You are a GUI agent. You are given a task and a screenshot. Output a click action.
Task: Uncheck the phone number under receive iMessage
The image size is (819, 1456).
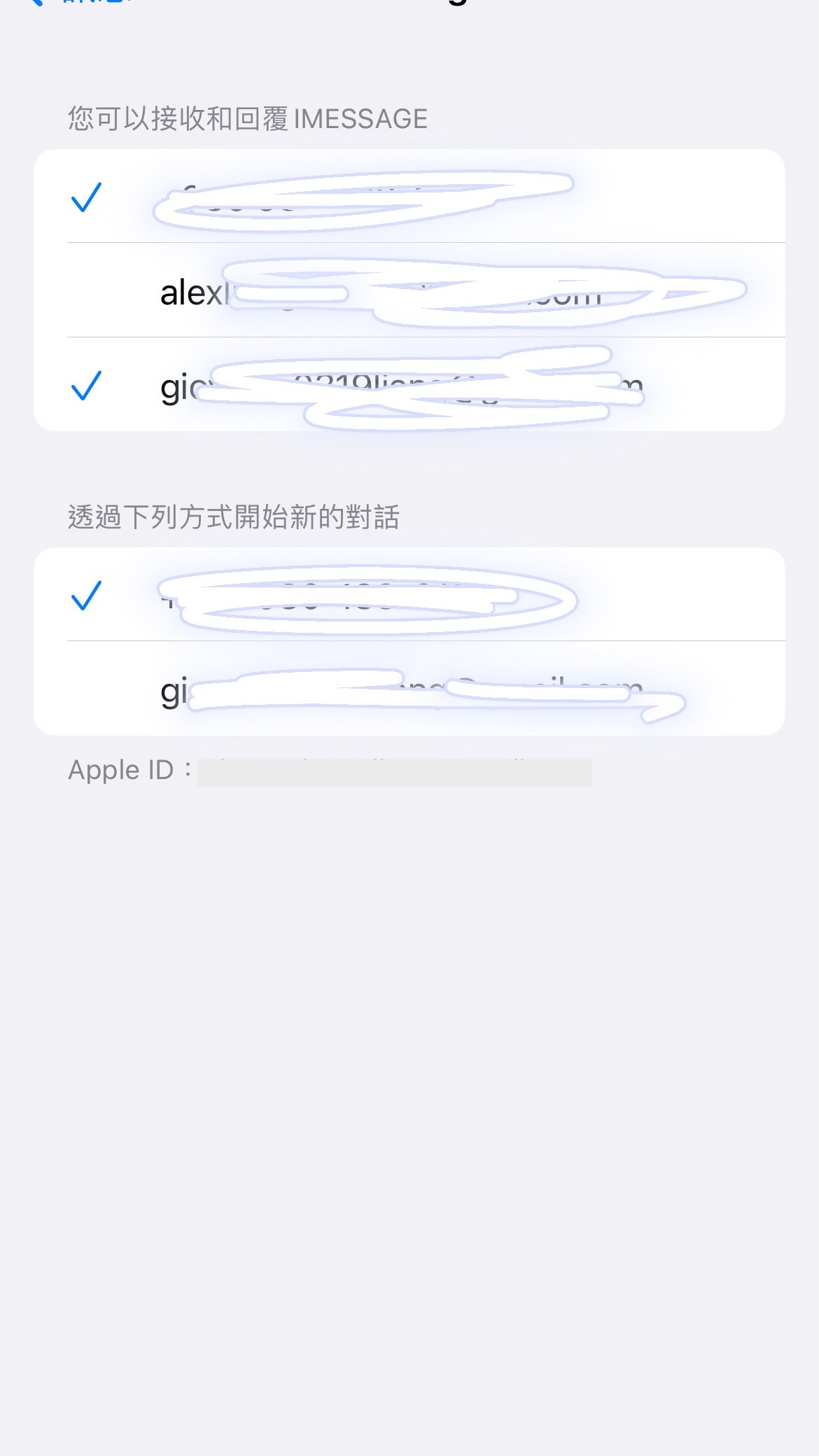(x=409, y=197)
